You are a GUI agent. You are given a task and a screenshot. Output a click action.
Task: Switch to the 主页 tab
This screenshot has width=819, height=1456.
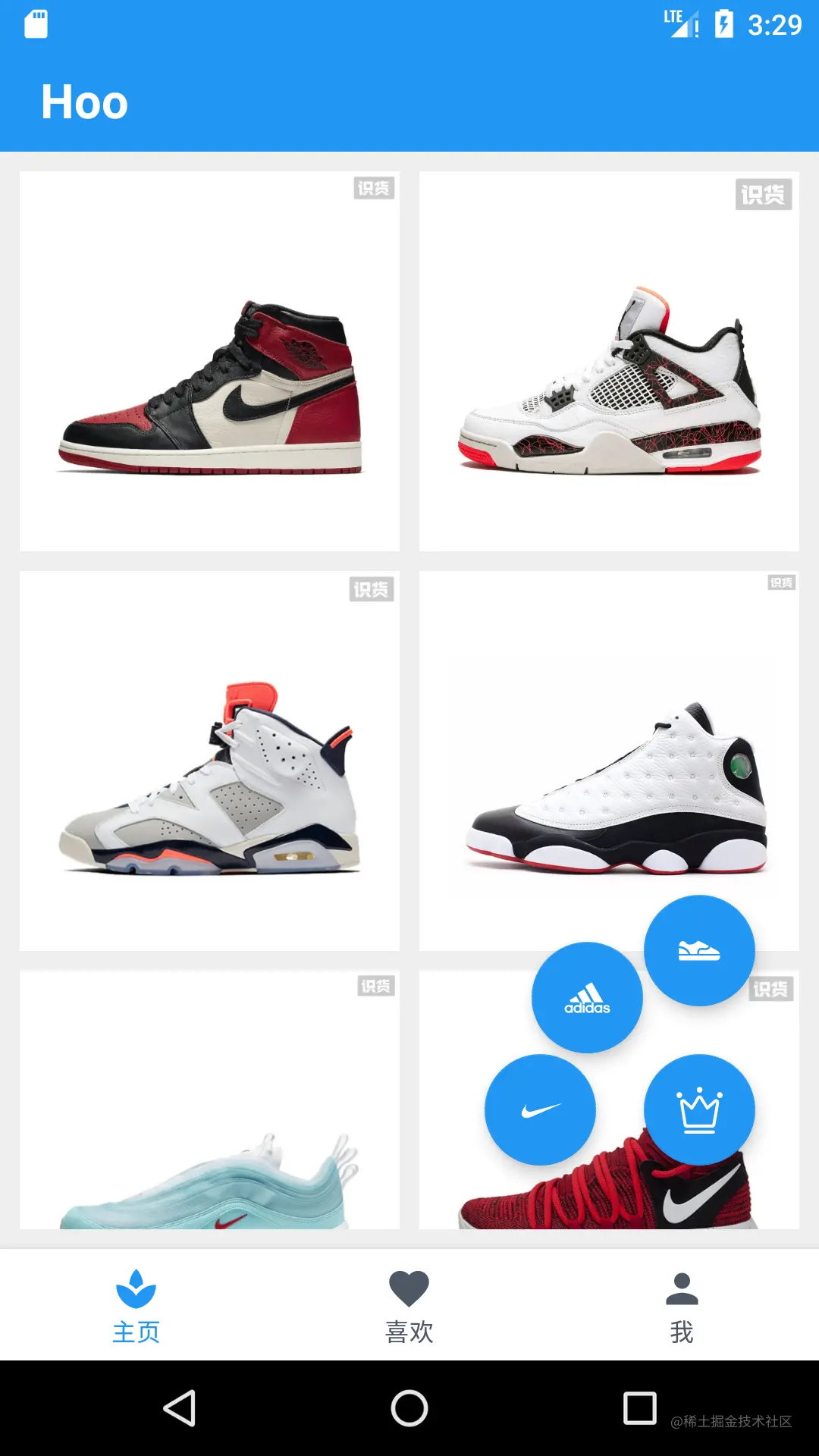click(x=136, y=1306)
